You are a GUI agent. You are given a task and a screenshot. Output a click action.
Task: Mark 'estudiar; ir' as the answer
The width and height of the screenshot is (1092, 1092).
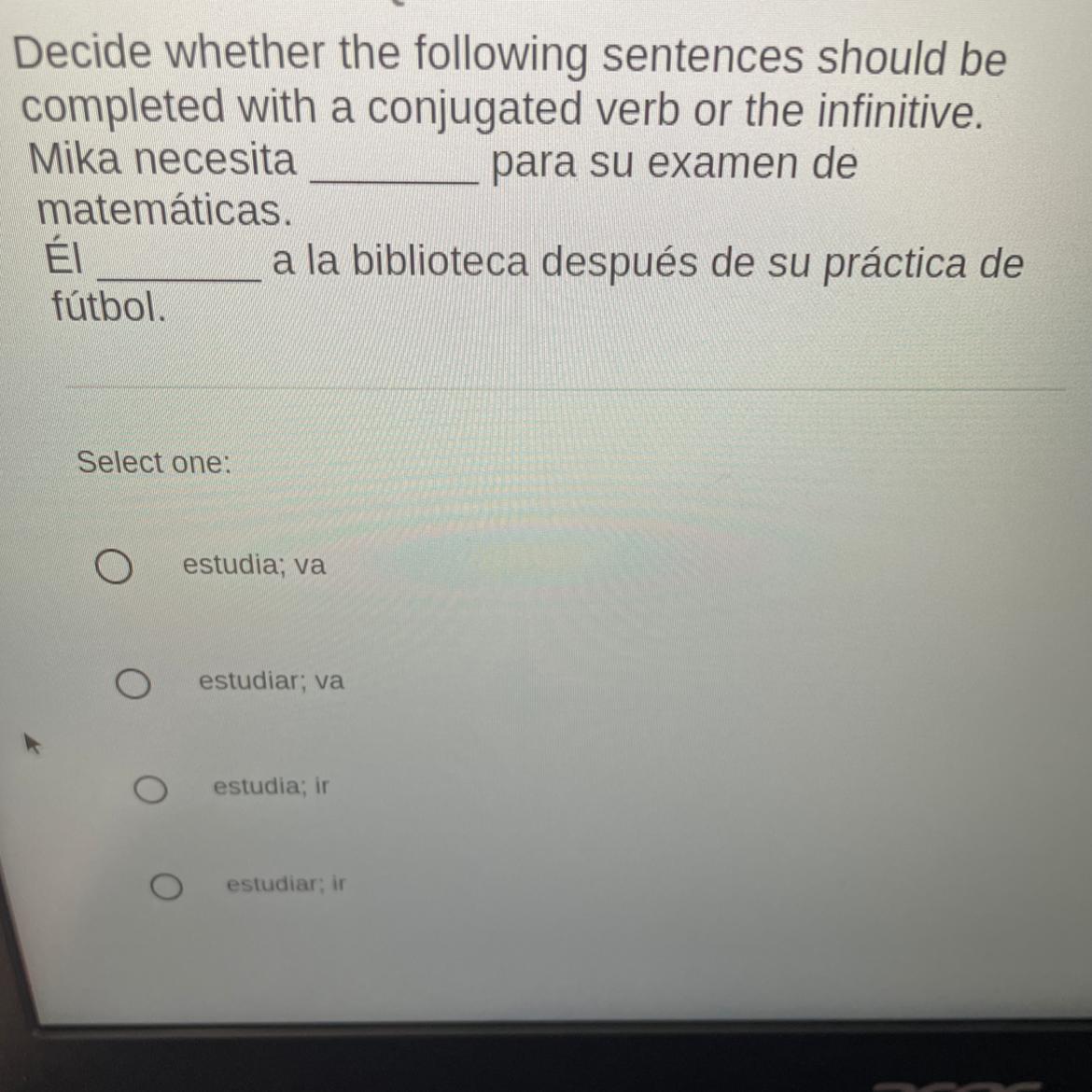pos(166,887)
